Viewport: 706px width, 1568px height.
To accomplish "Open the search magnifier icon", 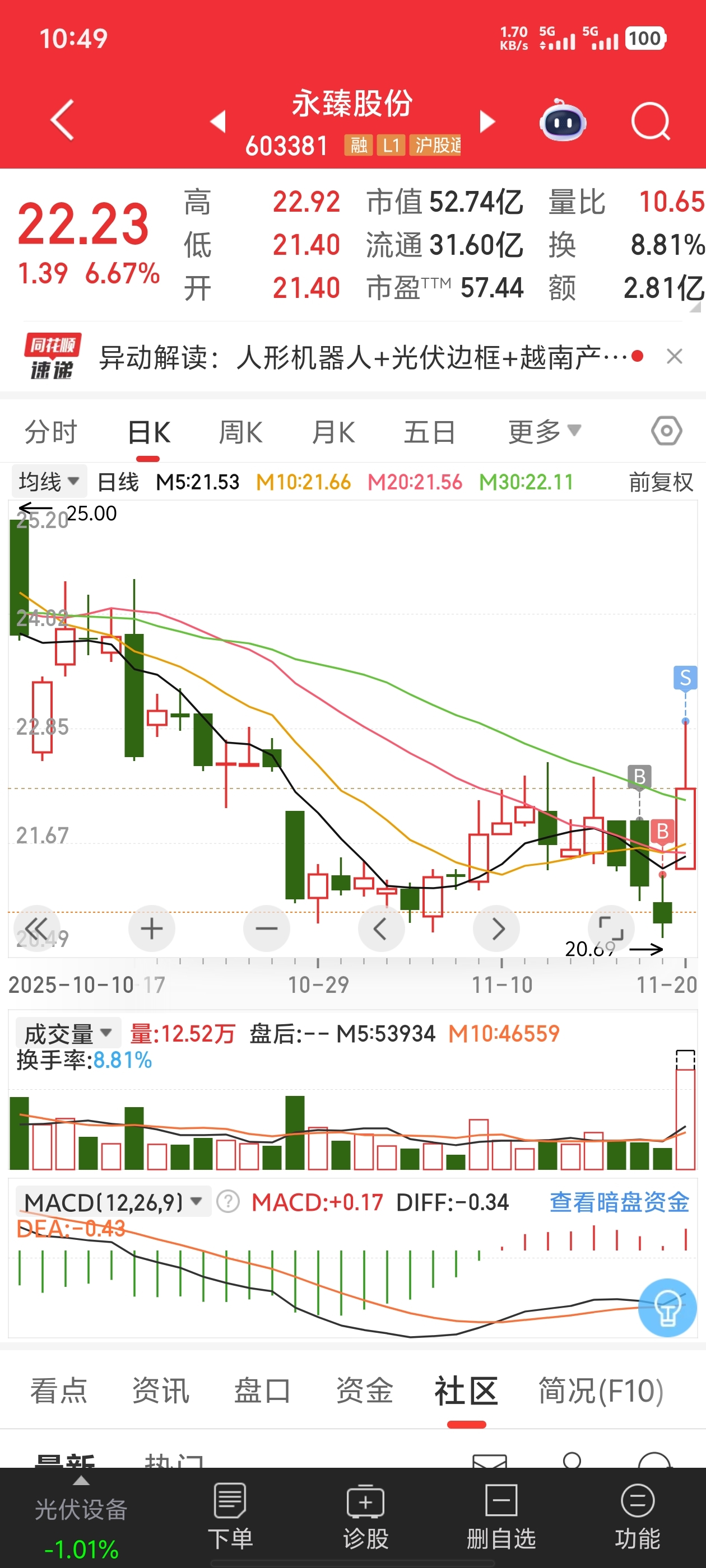I will [651, 121].
